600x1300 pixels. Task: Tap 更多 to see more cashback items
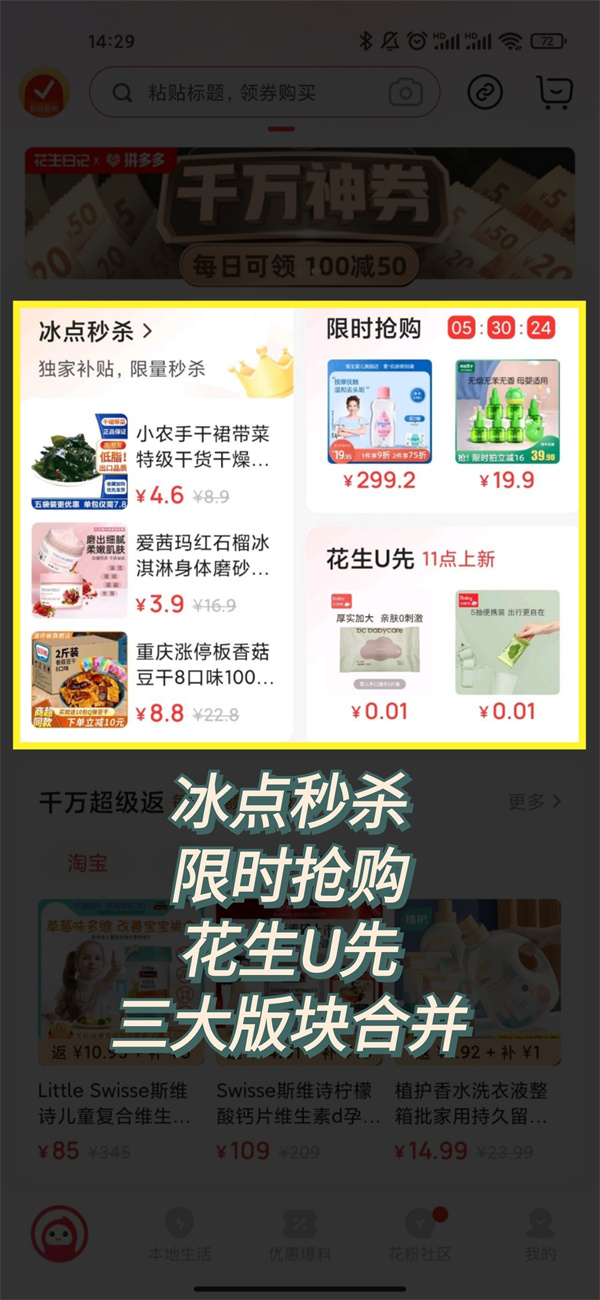tap(534, 801)
